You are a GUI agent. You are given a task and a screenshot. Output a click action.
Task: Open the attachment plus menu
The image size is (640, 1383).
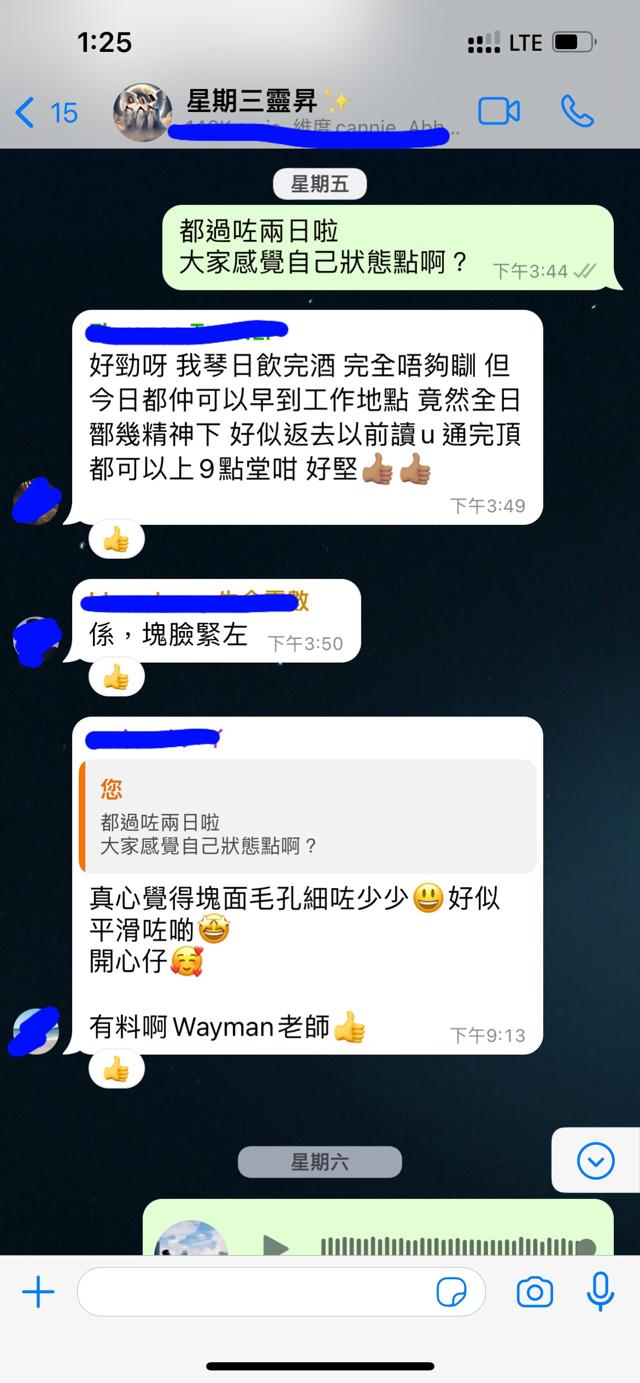(38, 1293)
